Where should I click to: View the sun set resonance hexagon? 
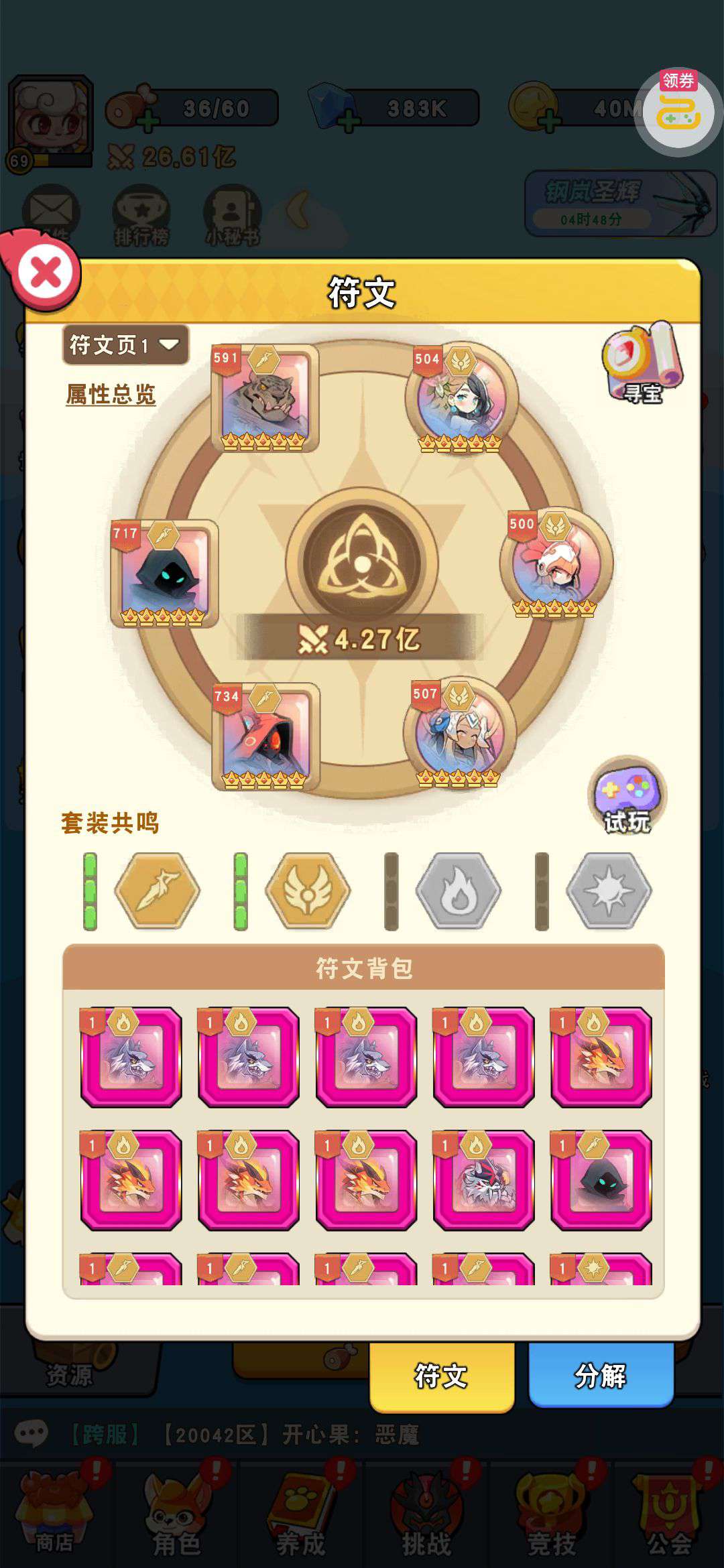tap(609, 891)
